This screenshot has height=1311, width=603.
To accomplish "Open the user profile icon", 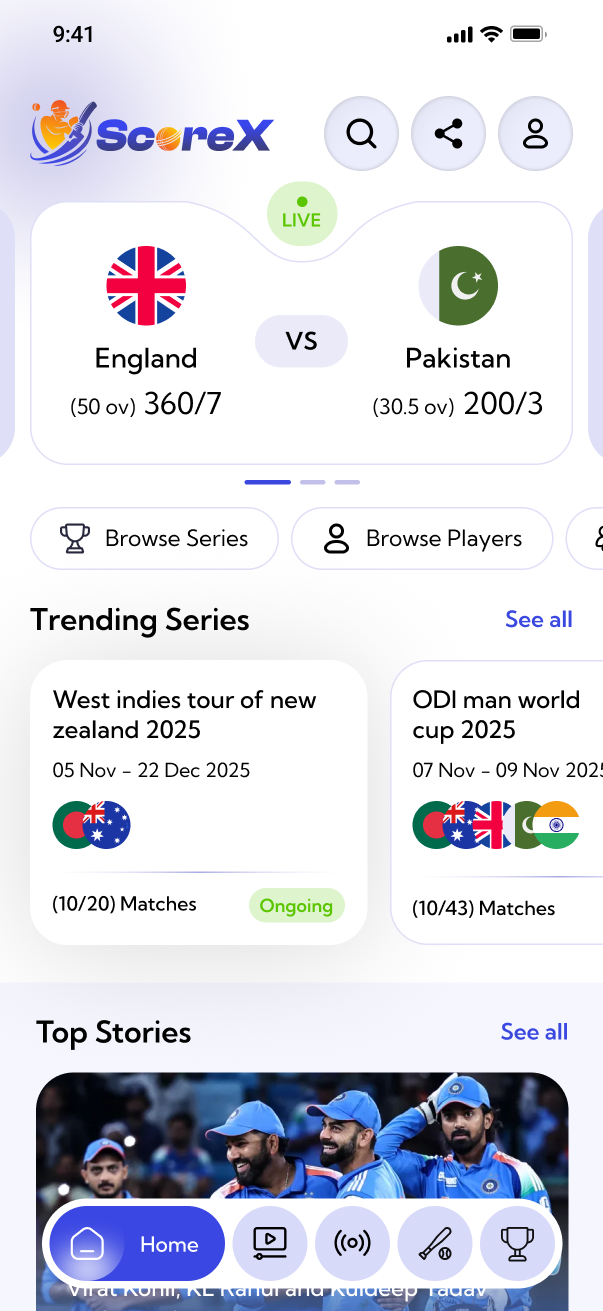I will tap(535, 133).
